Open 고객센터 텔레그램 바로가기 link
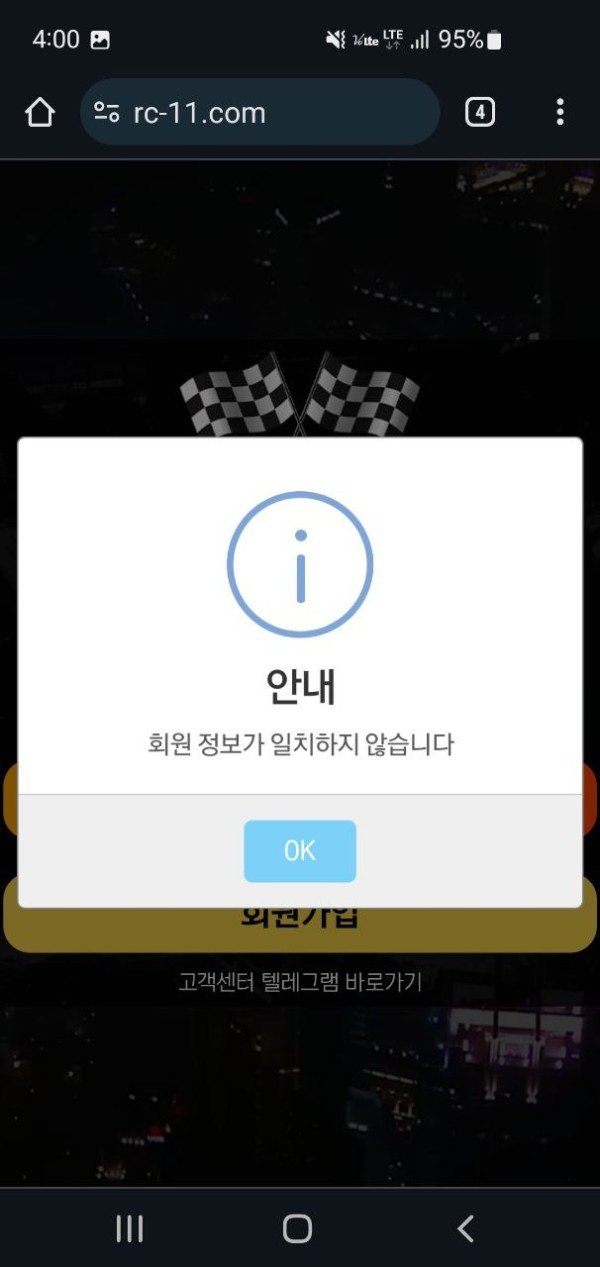 pyautogui.click(x=300, y=982)
